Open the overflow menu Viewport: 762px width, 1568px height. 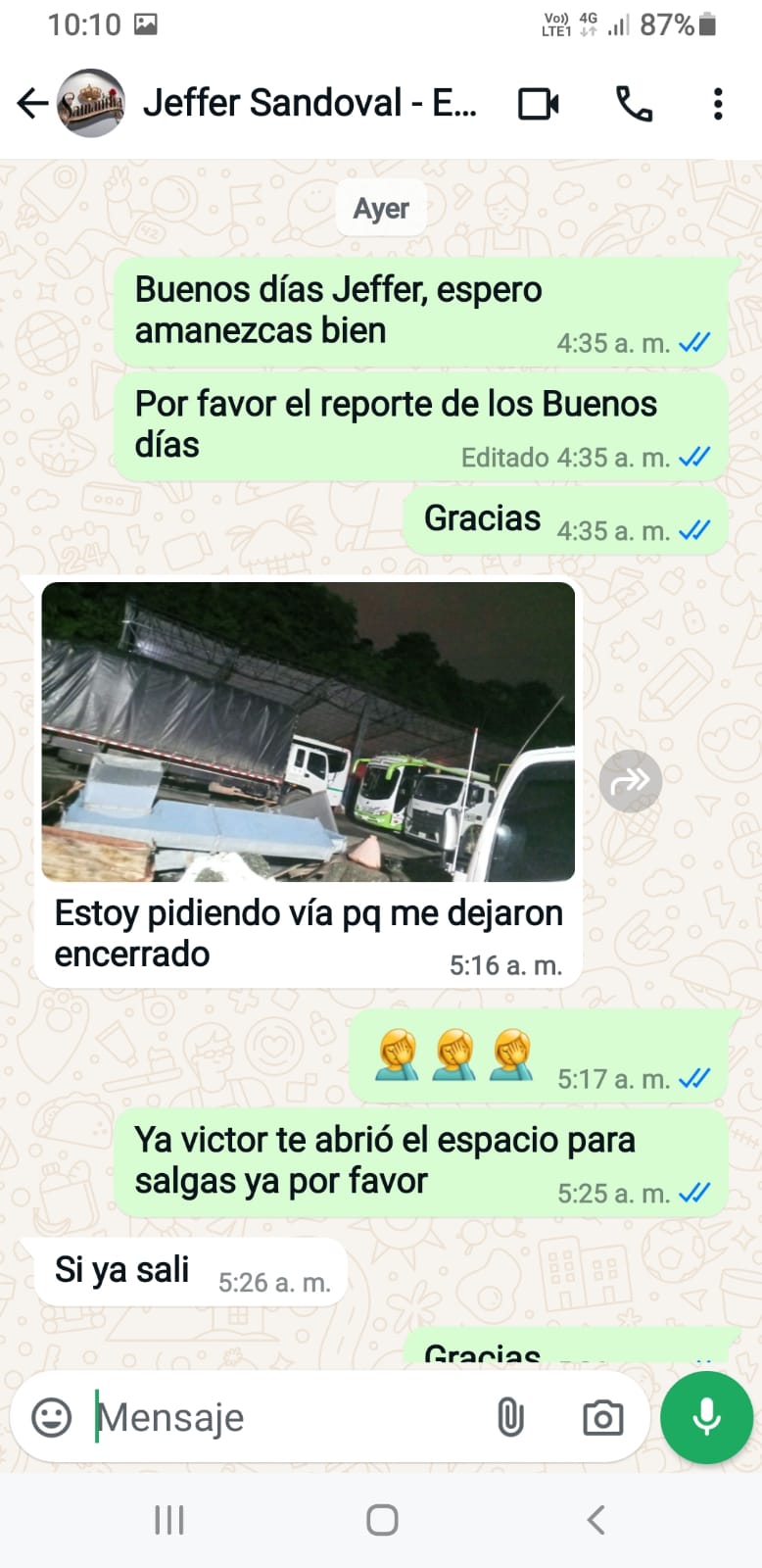(x=718, y=103)
